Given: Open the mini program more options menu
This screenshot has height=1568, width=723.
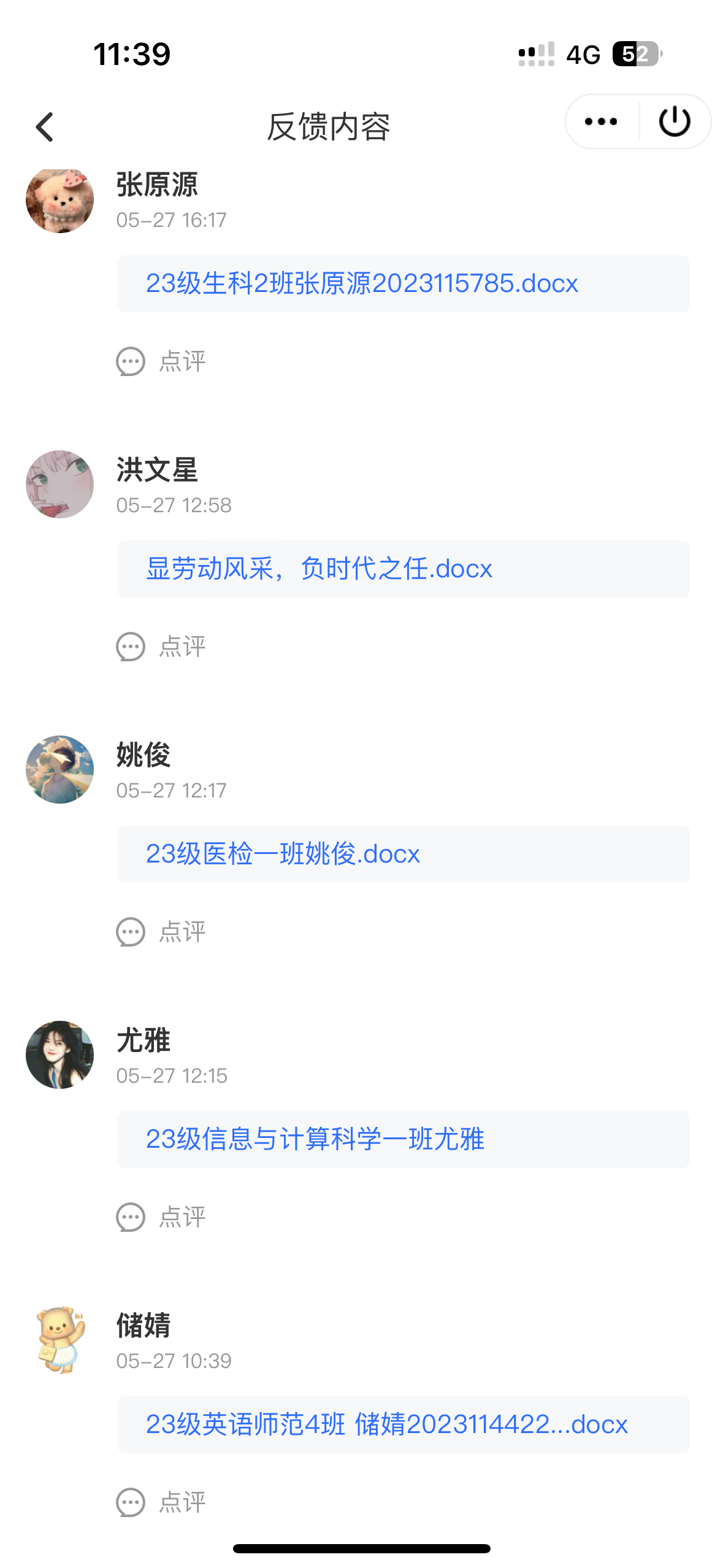Looking at the screenshot, I should click(x=601, y=121).
